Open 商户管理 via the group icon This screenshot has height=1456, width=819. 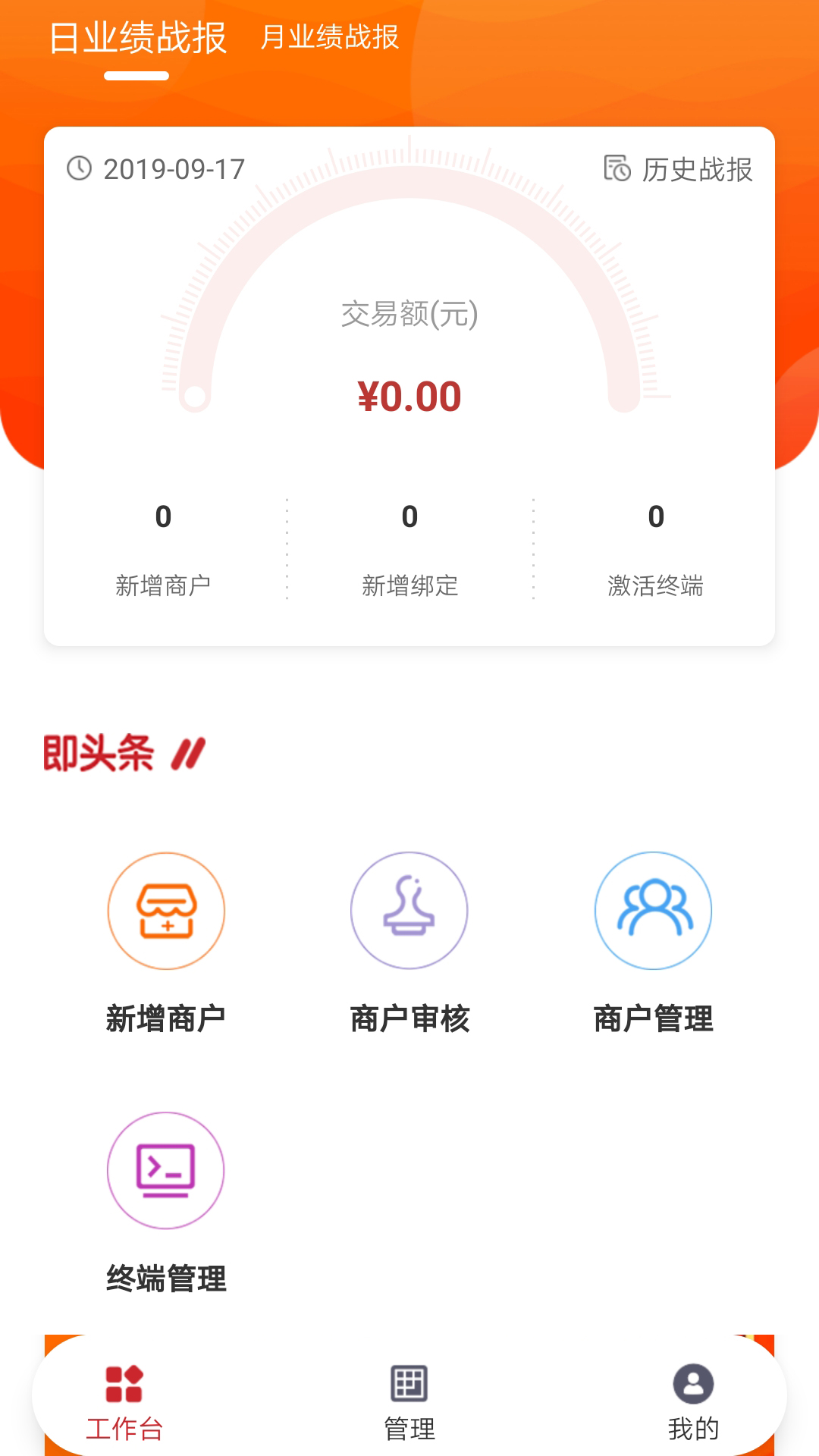pos(653,911)
